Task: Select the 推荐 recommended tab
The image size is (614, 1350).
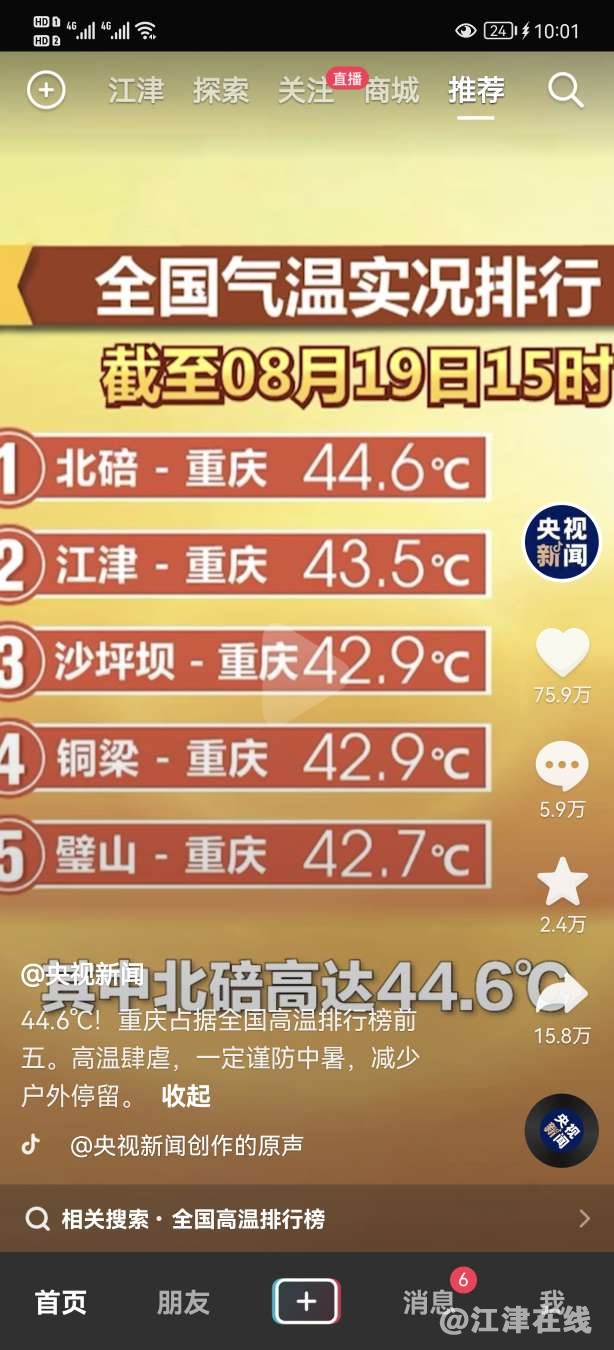Action: (x=476, y=91)
